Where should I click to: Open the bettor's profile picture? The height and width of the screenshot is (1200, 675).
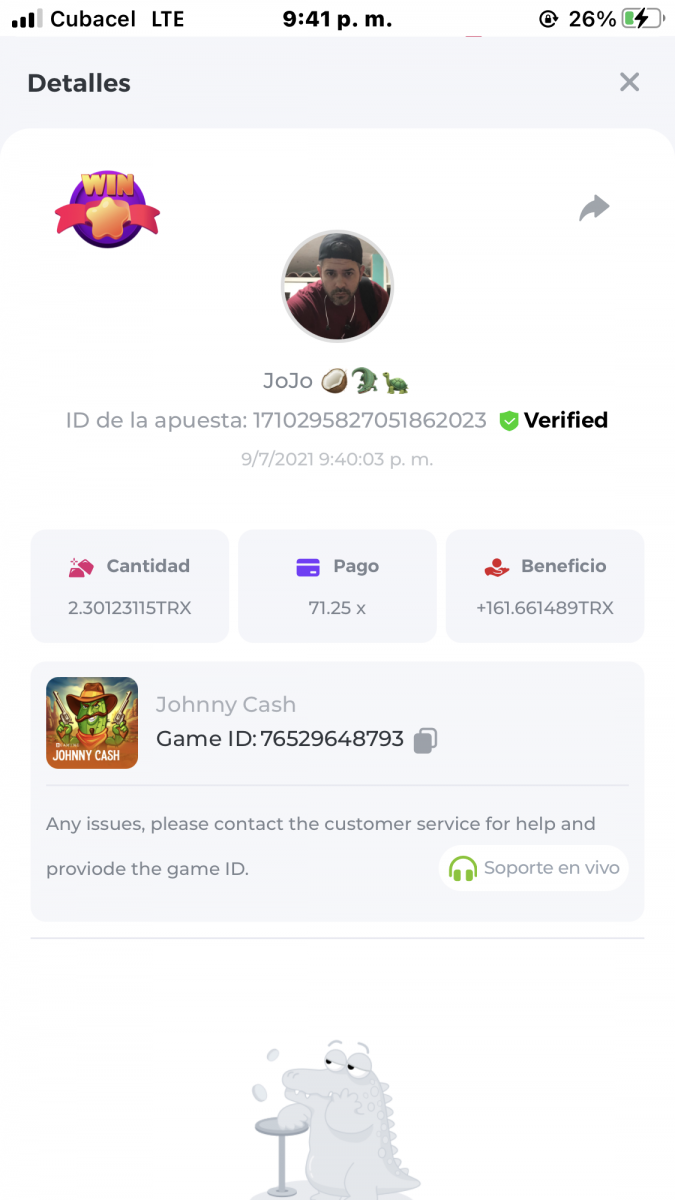click(338, 287)
